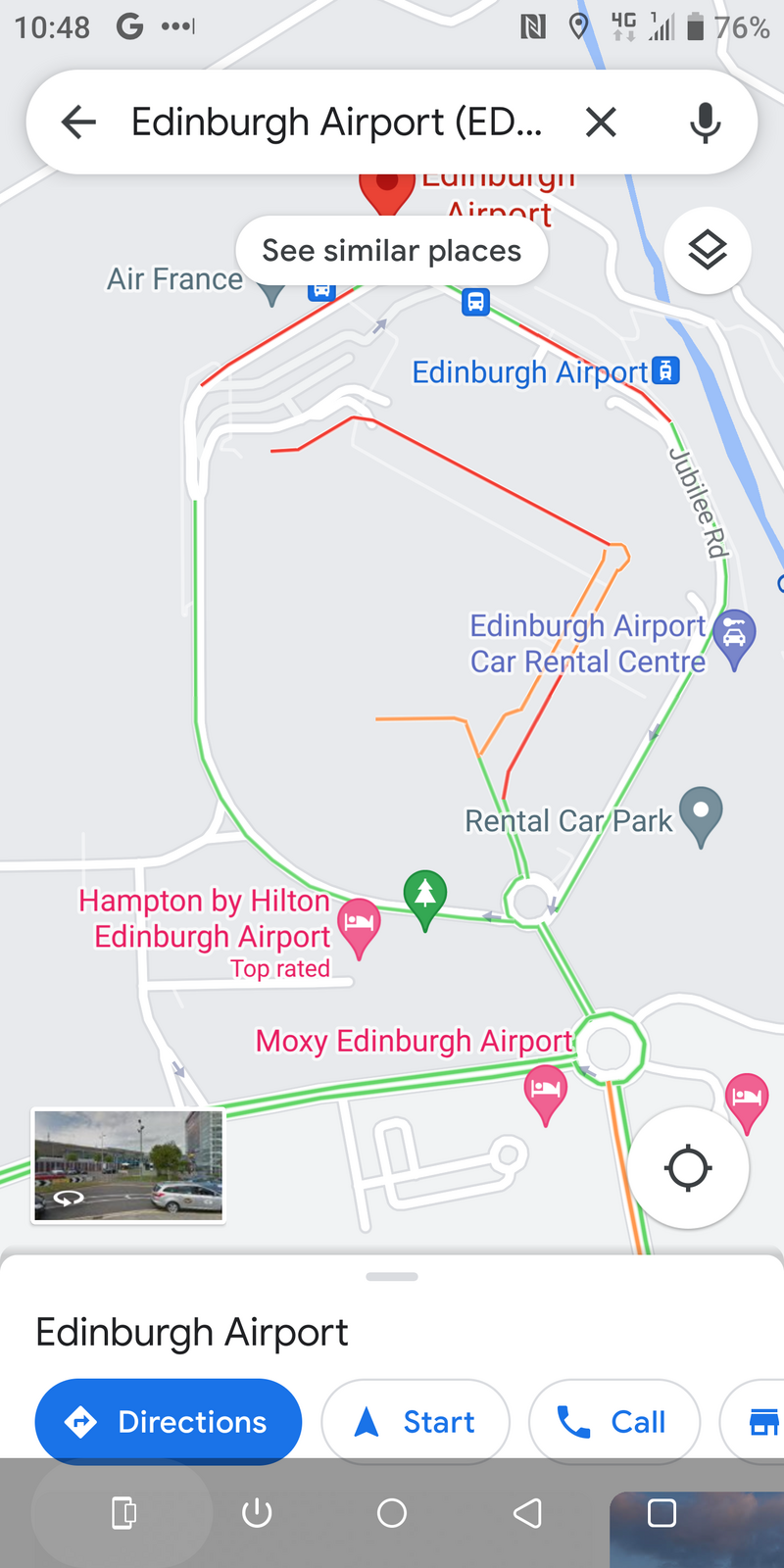Select the Rental Car Park pin

pos(701,813)
